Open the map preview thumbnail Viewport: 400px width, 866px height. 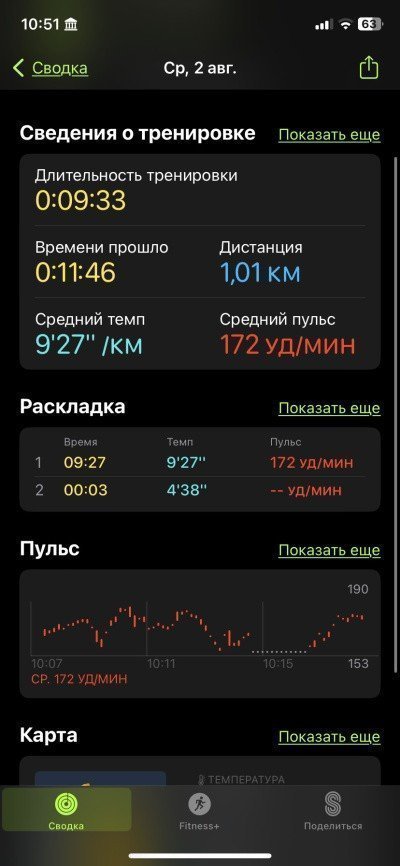pyautogui.click(x=100, y=778)
